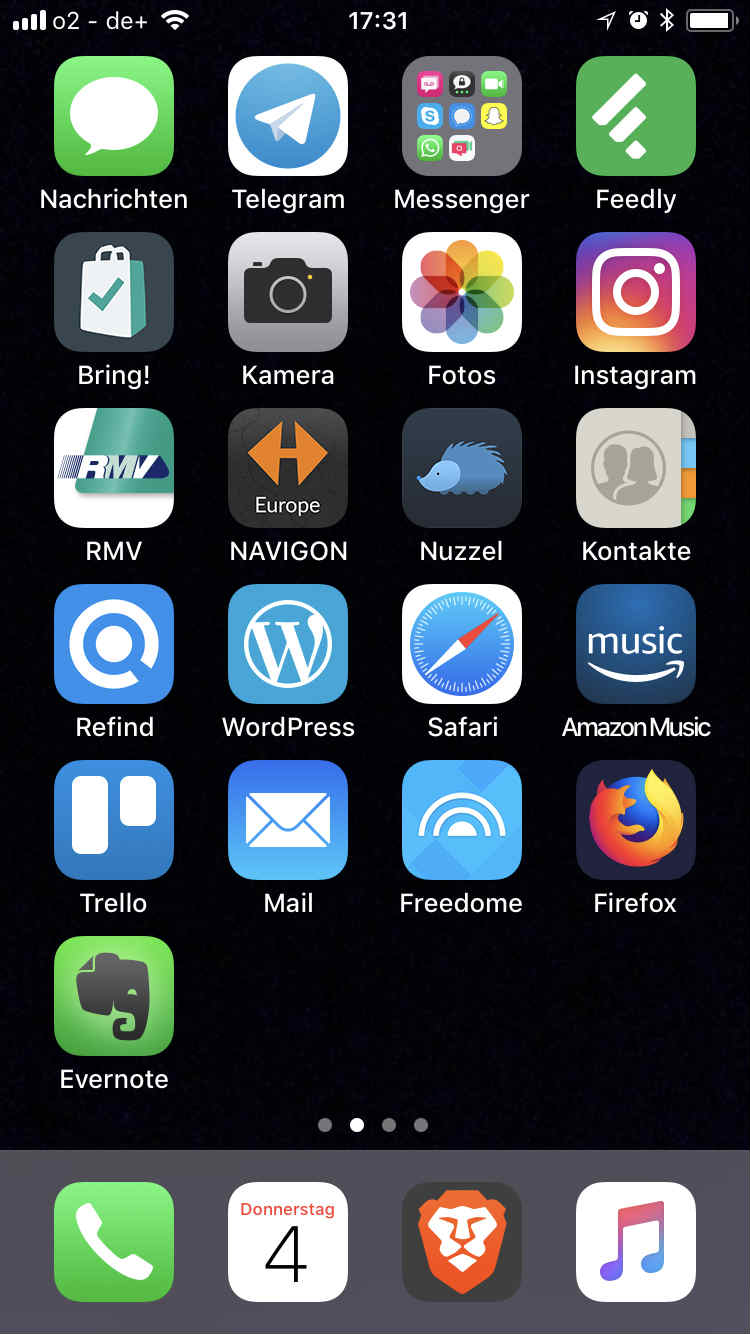Open Instagram

[636, 292]
